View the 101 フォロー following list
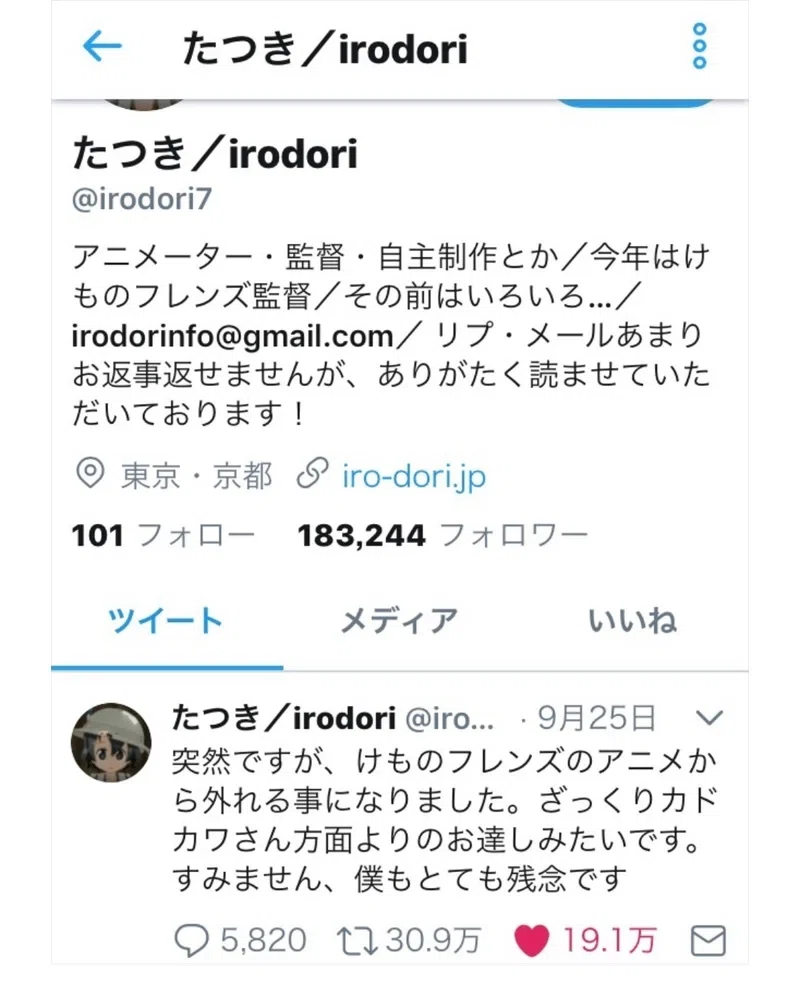The image size is (800, 1001). (163, 536)
